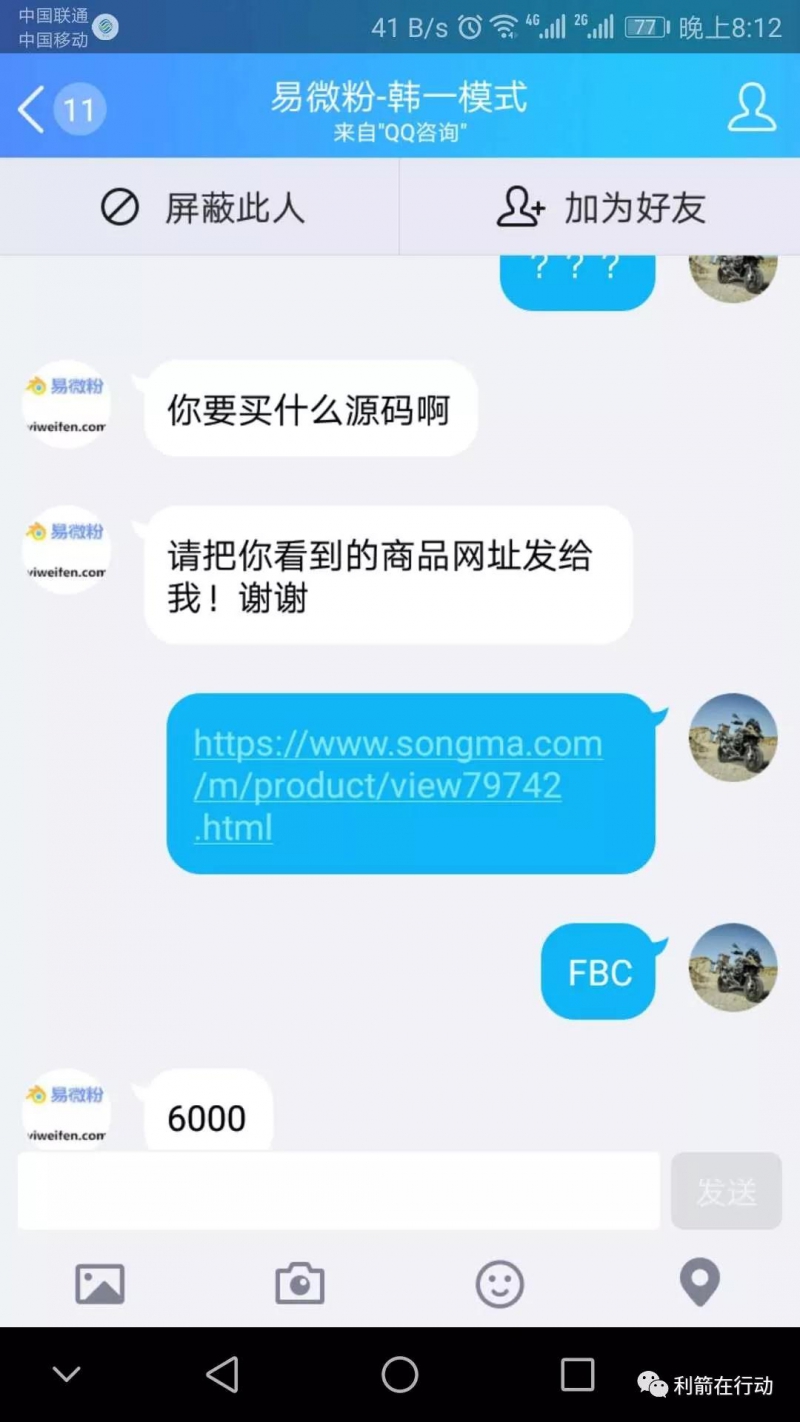The height and width of the screenshot is (1422, 800).
Task: Open the songma.com product link
Action: pos(397,785)
